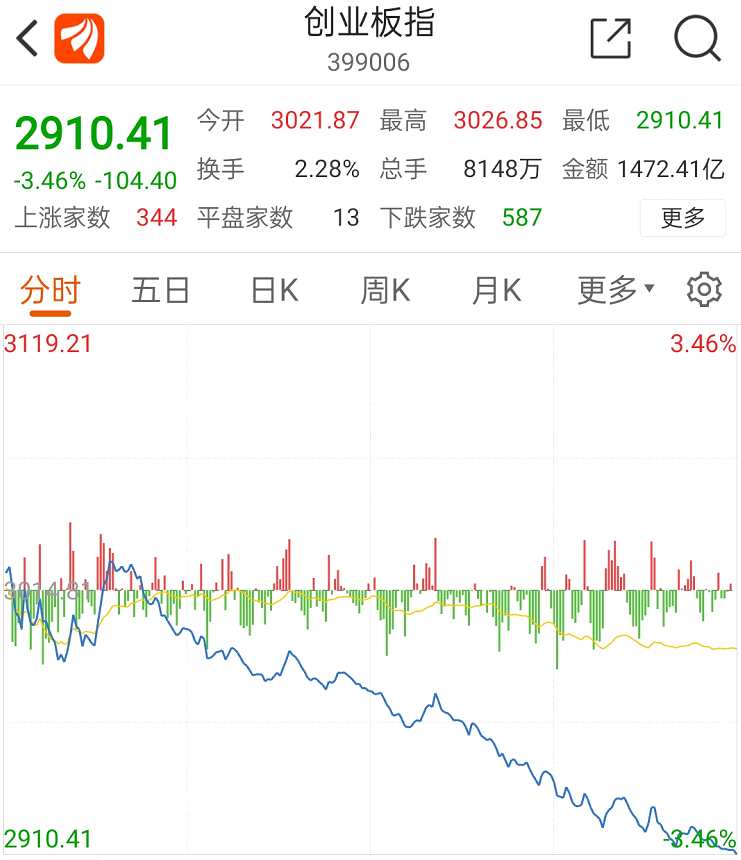Screen dimensions: 741x860
Task: Select the 分时 chart tab
Action: [50, 291]
